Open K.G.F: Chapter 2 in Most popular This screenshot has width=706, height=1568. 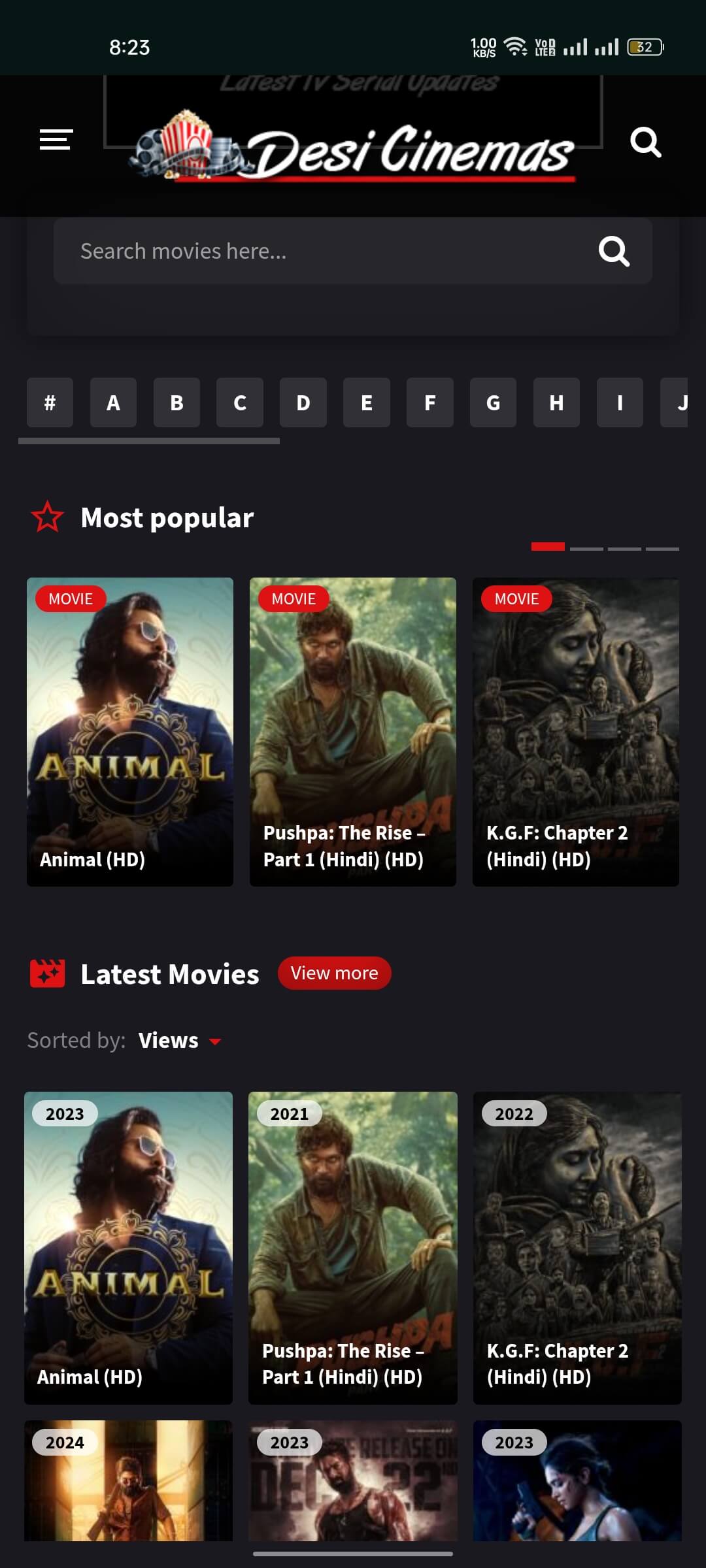(x=576, y=732)
